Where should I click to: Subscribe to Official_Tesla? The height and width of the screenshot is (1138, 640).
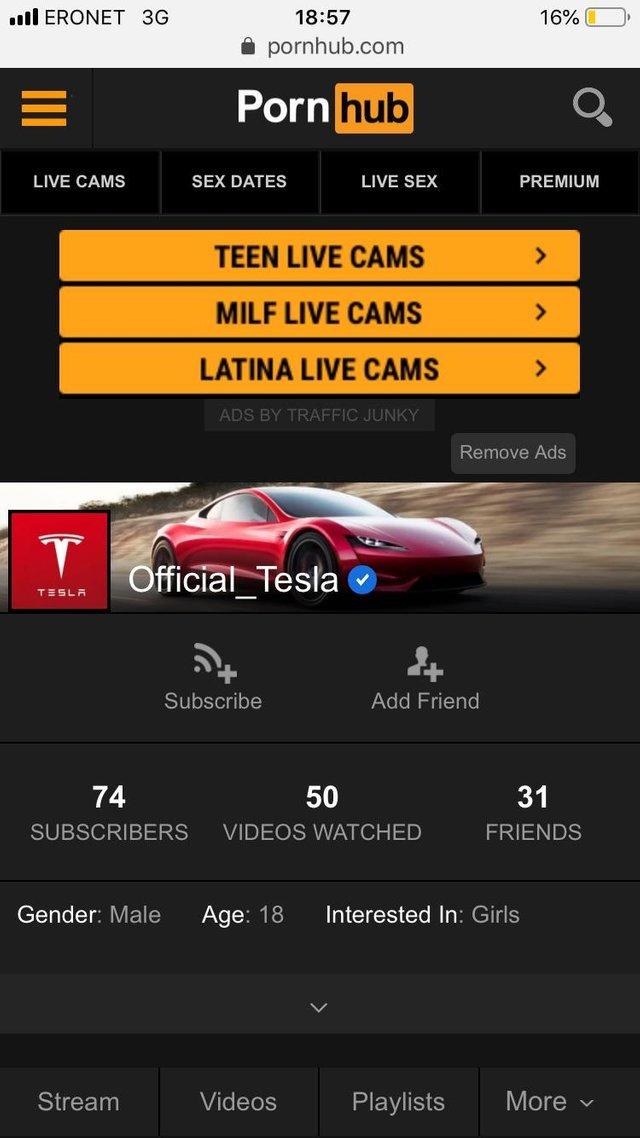pos(213,678)
